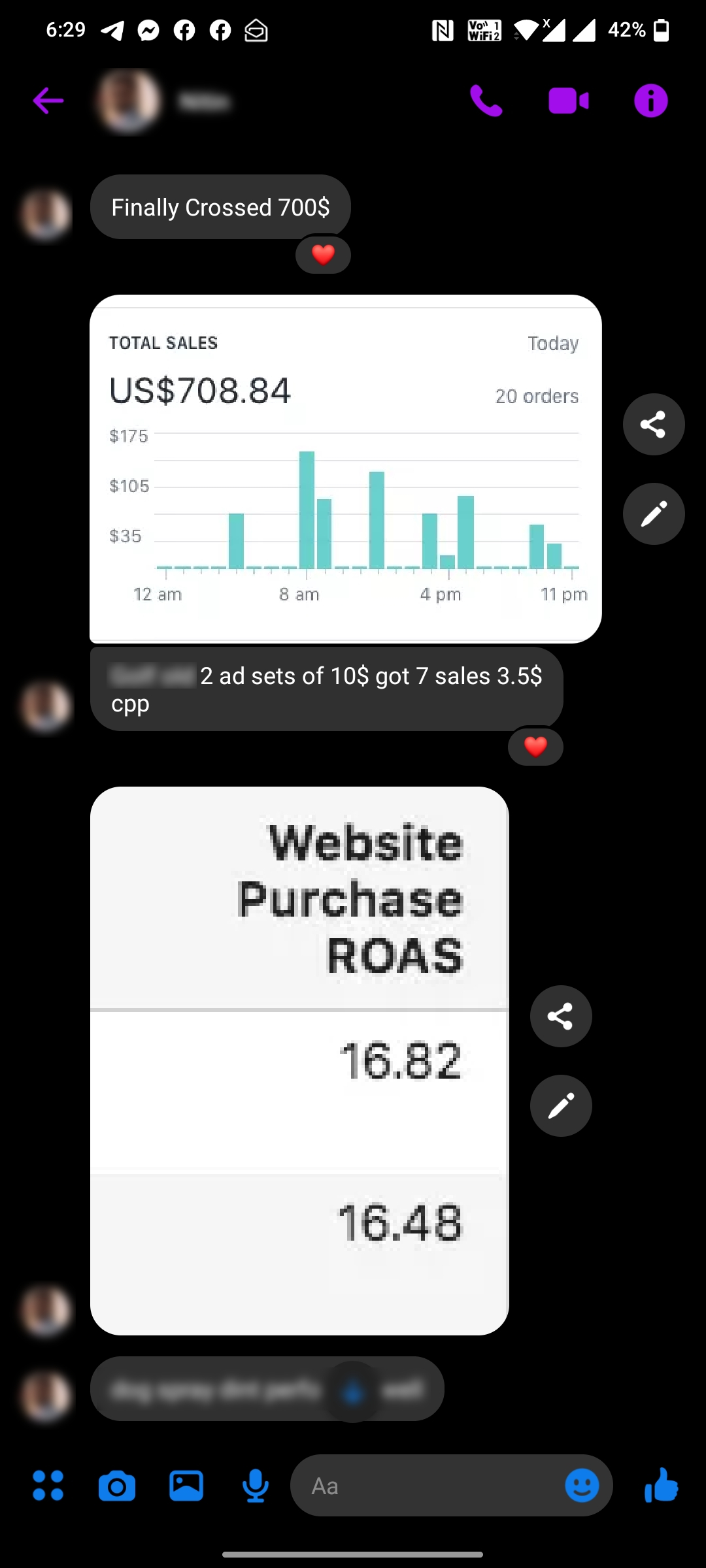The height and width of the screenshot is (1568, 706).
Task: Open conversation info
Action: (x=650, y=101)
